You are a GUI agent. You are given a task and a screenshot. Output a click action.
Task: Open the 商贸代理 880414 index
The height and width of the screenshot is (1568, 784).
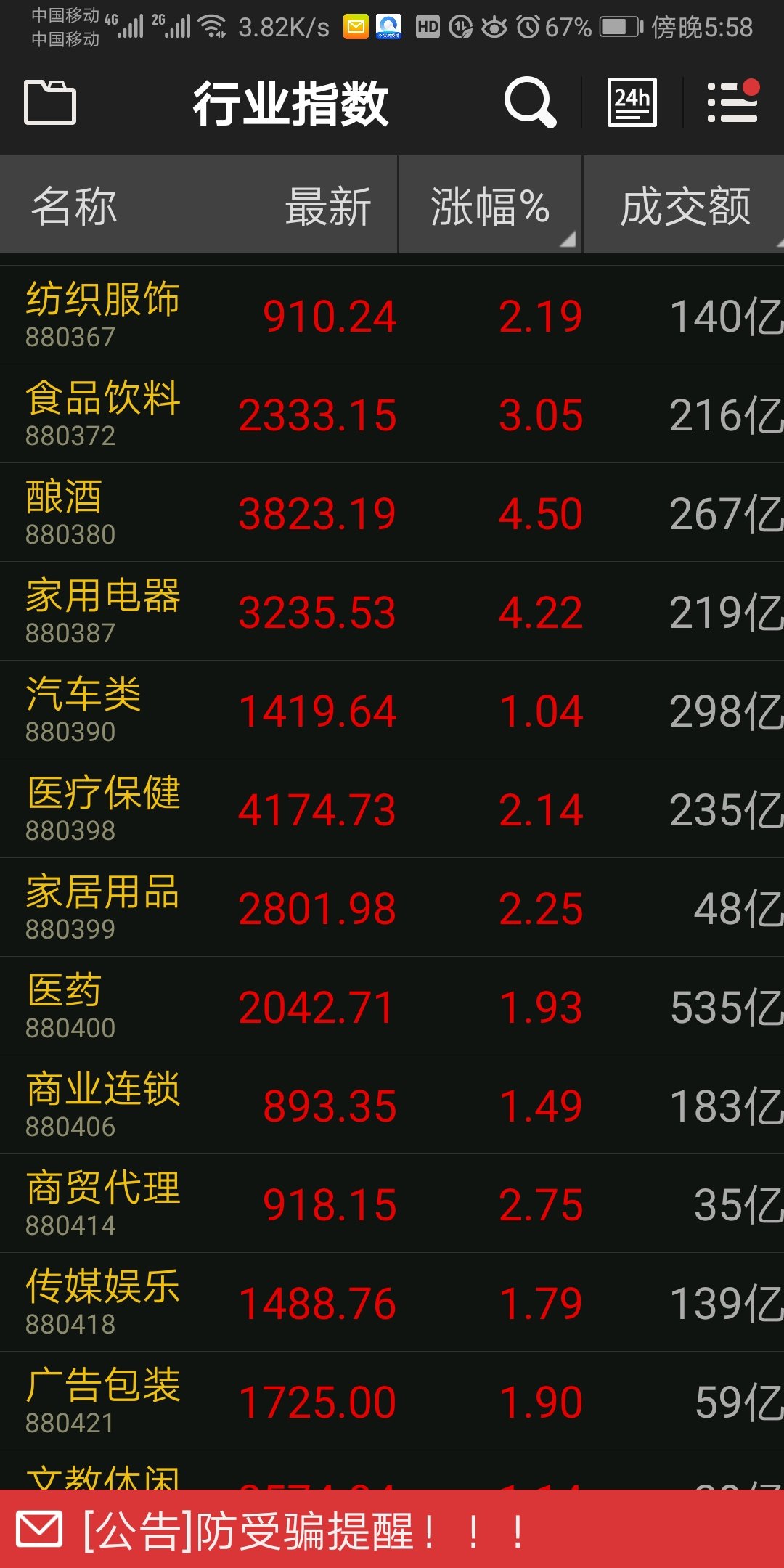[x=392, y=1204]
